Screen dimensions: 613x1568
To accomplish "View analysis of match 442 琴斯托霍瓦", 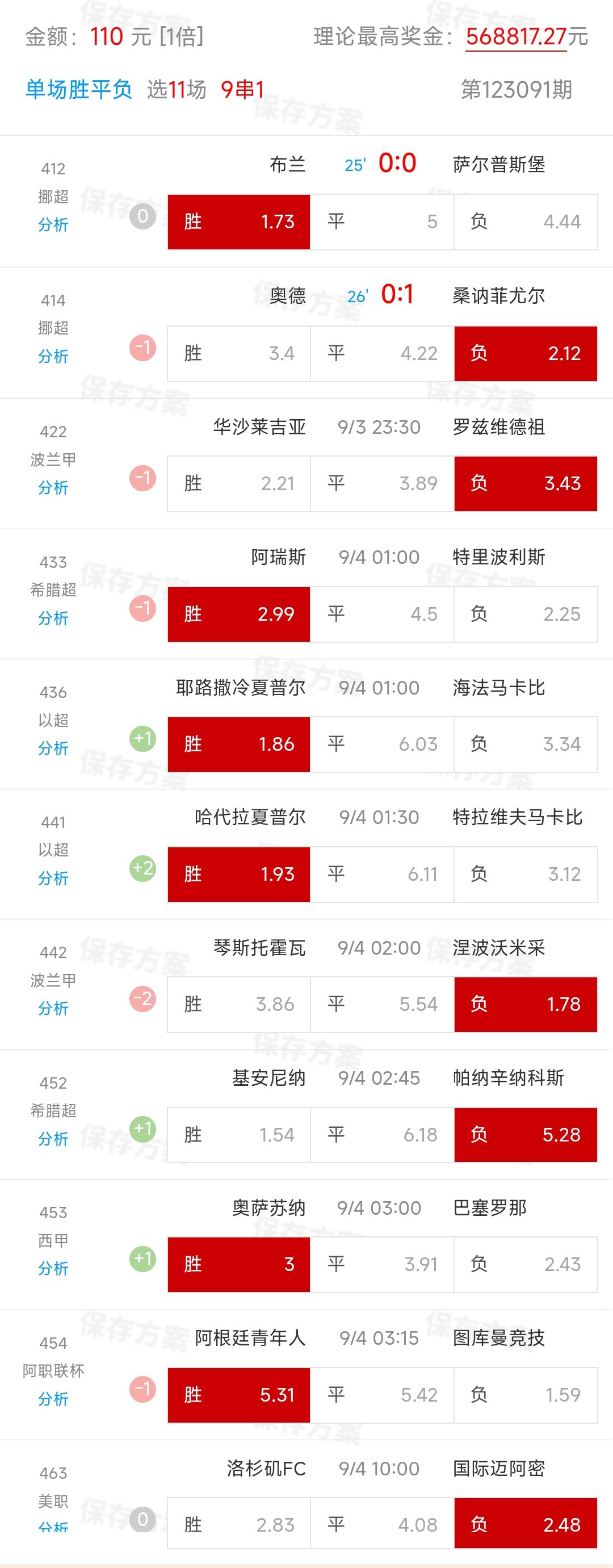I will click(x=53, y=1009).
